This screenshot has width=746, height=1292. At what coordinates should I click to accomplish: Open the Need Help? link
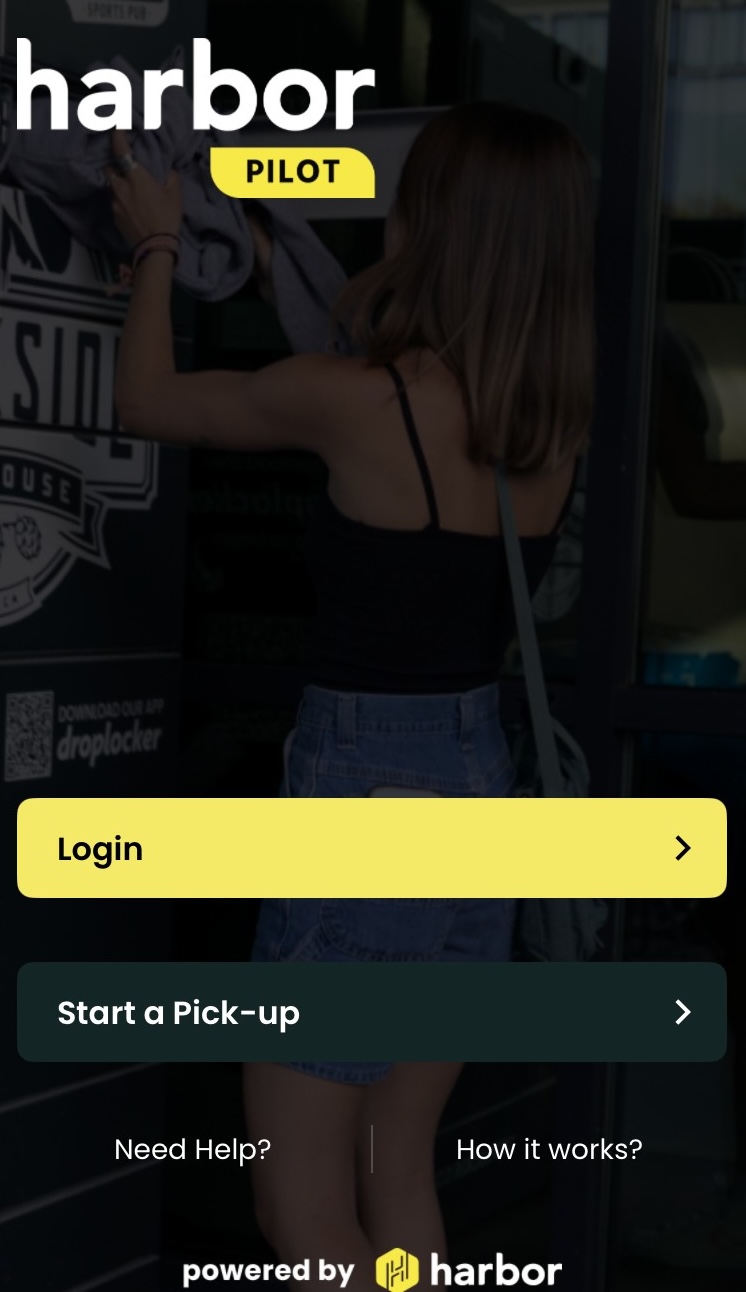point(193,1149)
